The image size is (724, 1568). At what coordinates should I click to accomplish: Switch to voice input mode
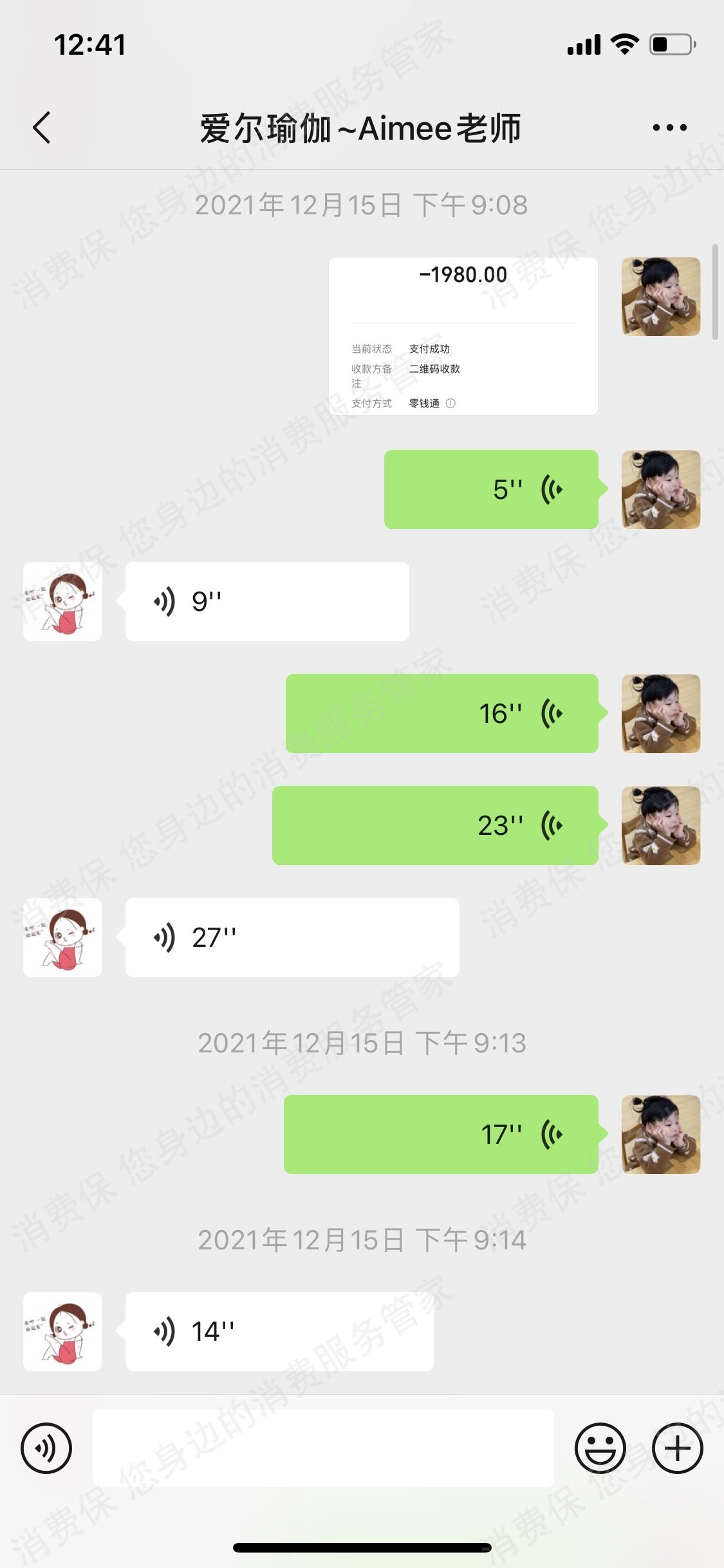tap(46, 1448)
